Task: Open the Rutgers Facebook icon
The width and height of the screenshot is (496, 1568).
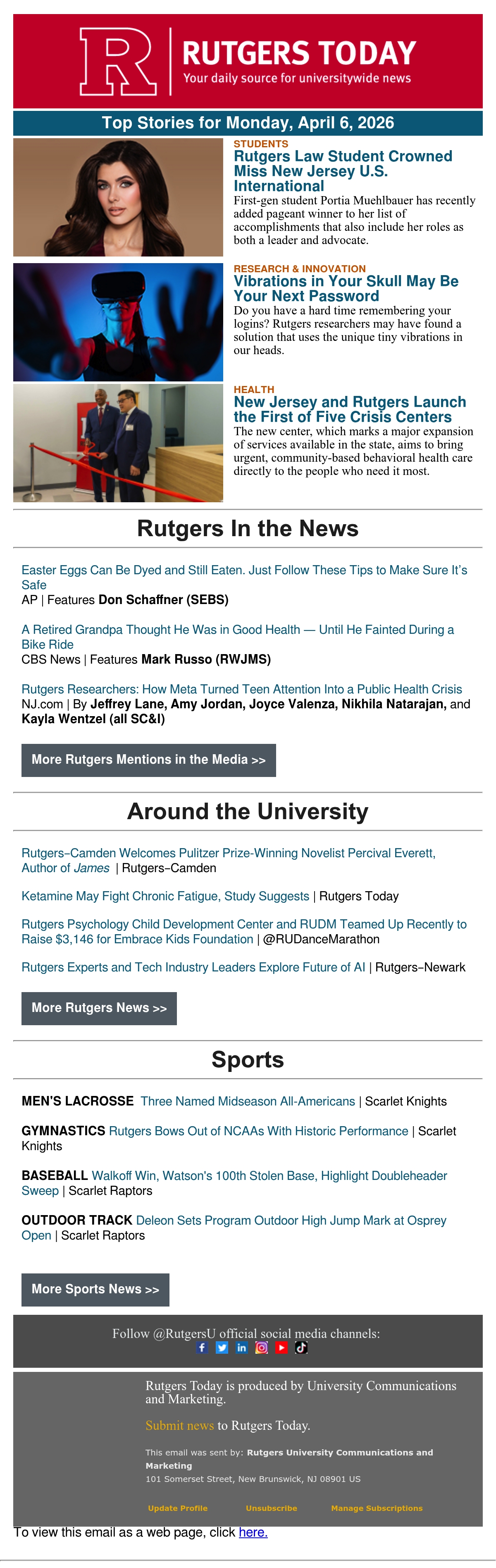Action: [x=203, y=1347]
